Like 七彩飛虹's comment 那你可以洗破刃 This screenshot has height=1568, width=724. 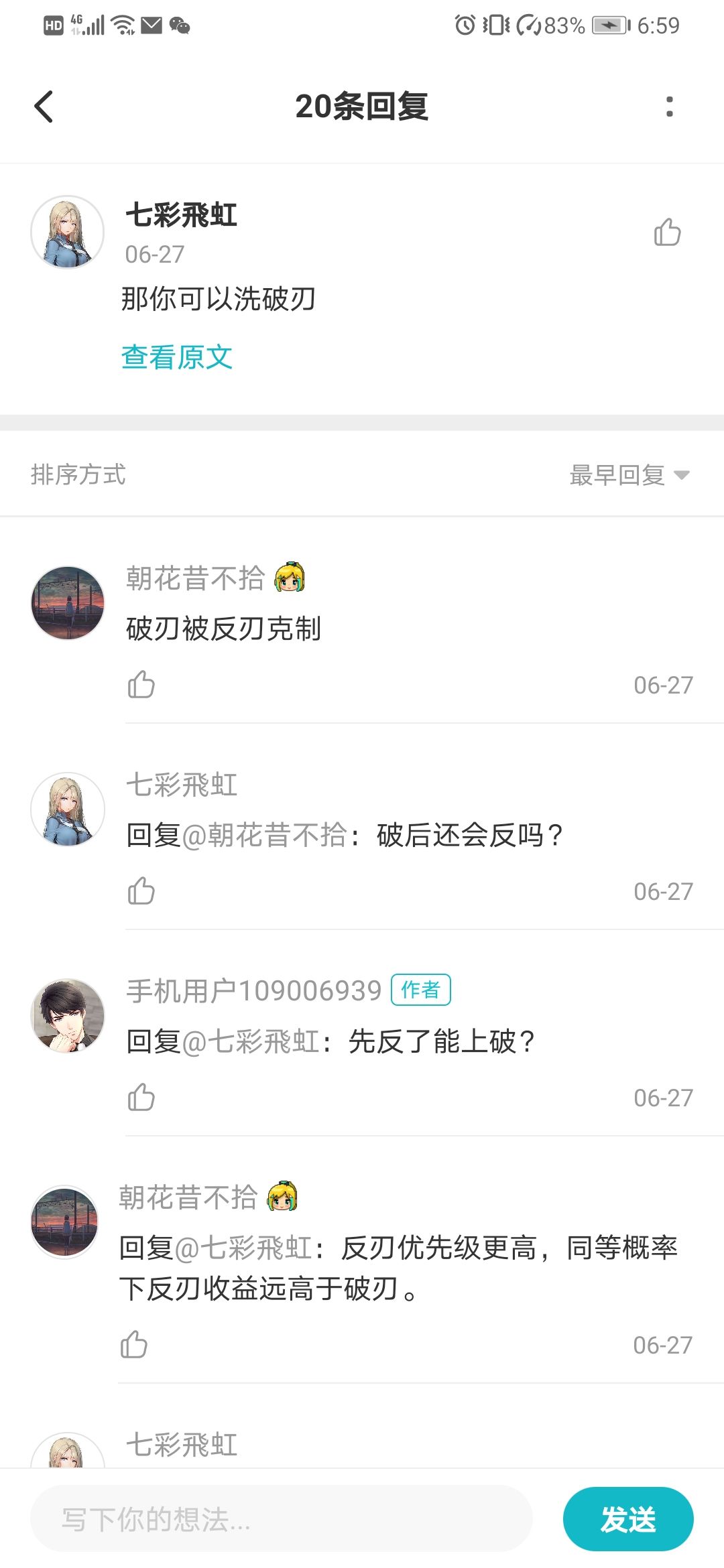point(668,233)
